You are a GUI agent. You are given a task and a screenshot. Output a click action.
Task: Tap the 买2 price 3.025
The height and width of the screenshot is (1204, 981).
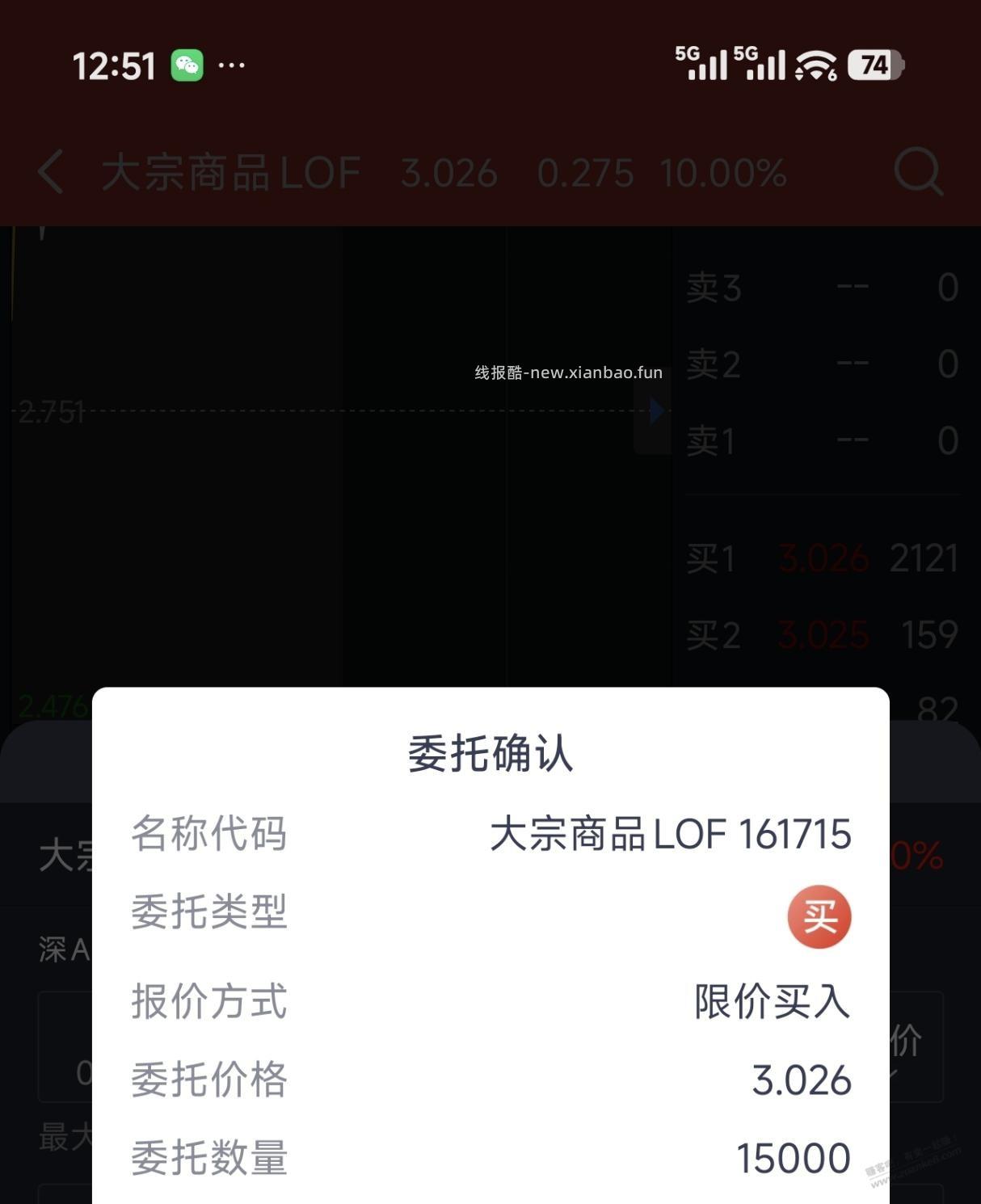821,635
